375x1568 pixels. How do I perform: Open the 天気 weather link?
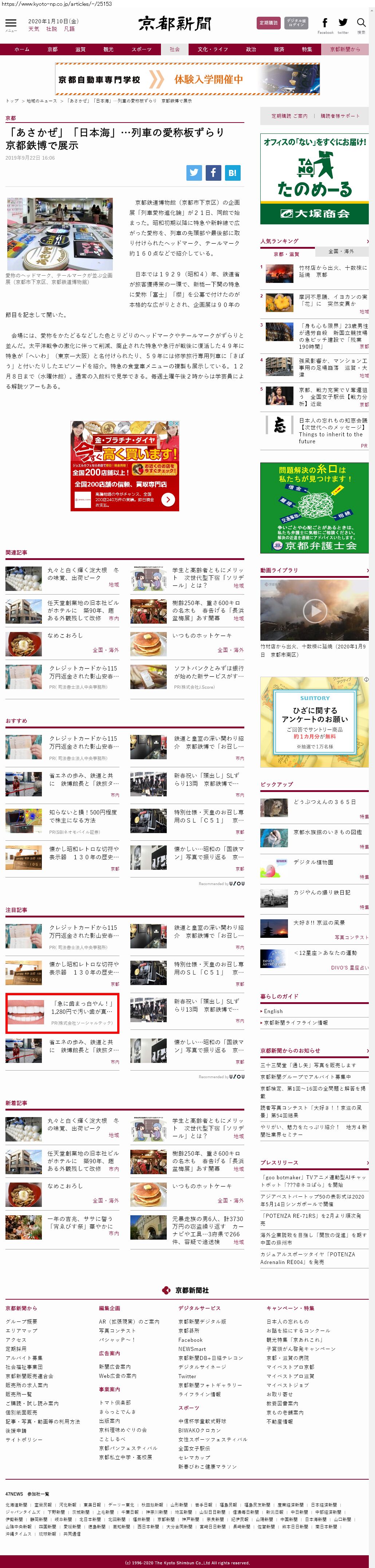pyautogui.click(x=33, y=29)
